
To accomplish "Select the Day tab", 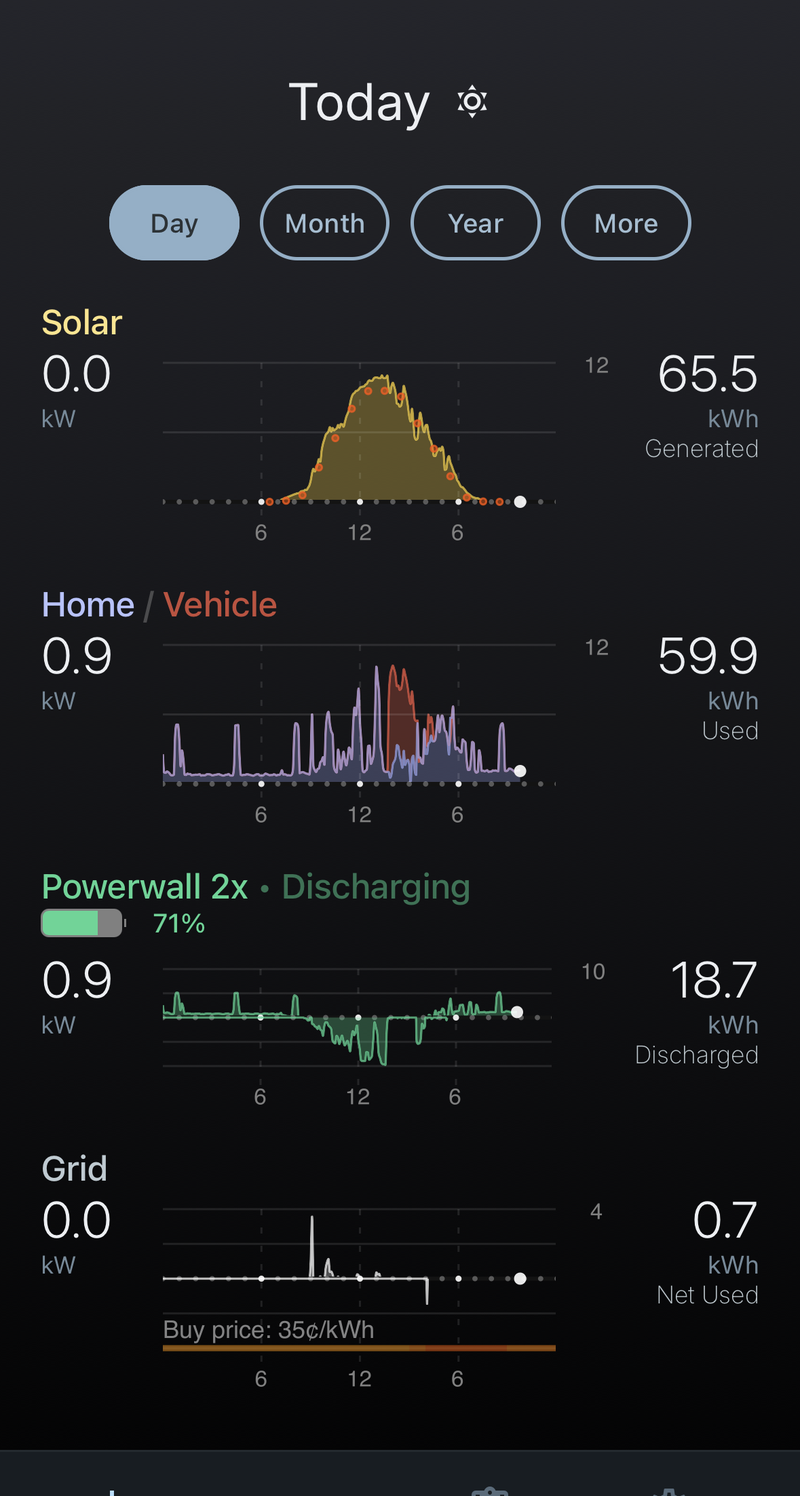I will 174,223.
